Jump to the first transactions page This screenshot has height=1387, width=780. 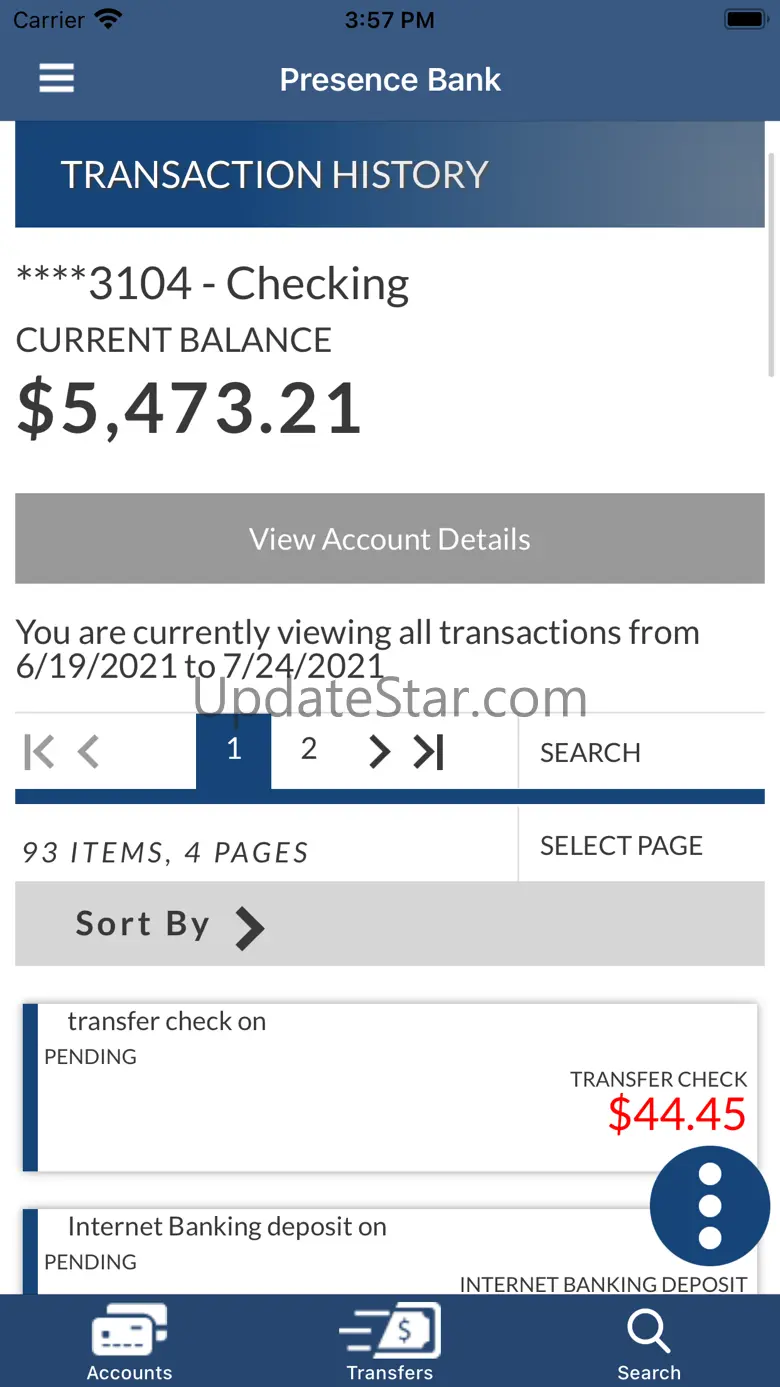tap(39, 751)
